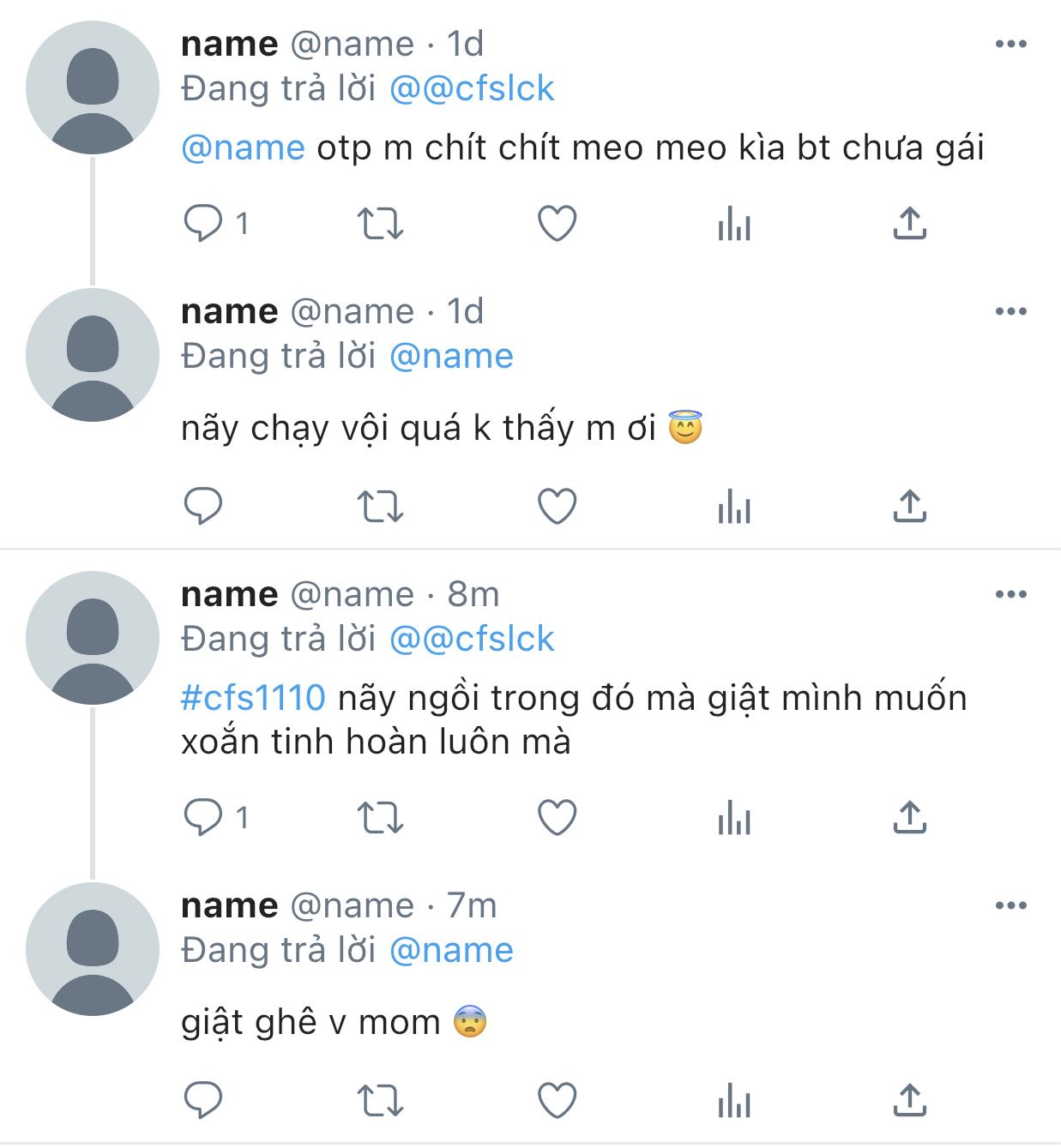Like the '#cfs1110 nãy ngồi trong đó' tweet
Viewport: 1061px width, 1148px height.
[557, 817]
